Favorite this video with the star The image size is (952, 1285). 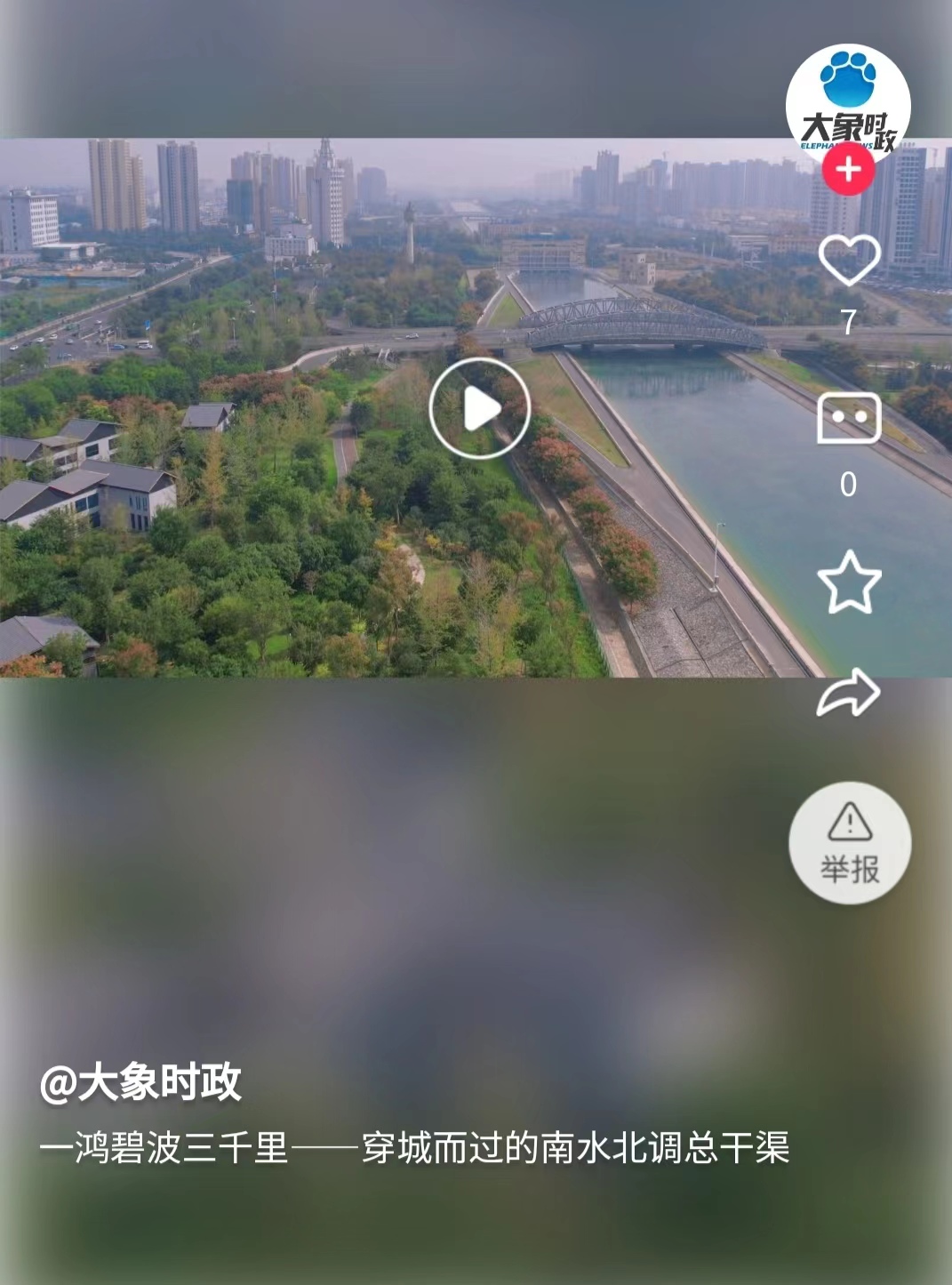848,582
